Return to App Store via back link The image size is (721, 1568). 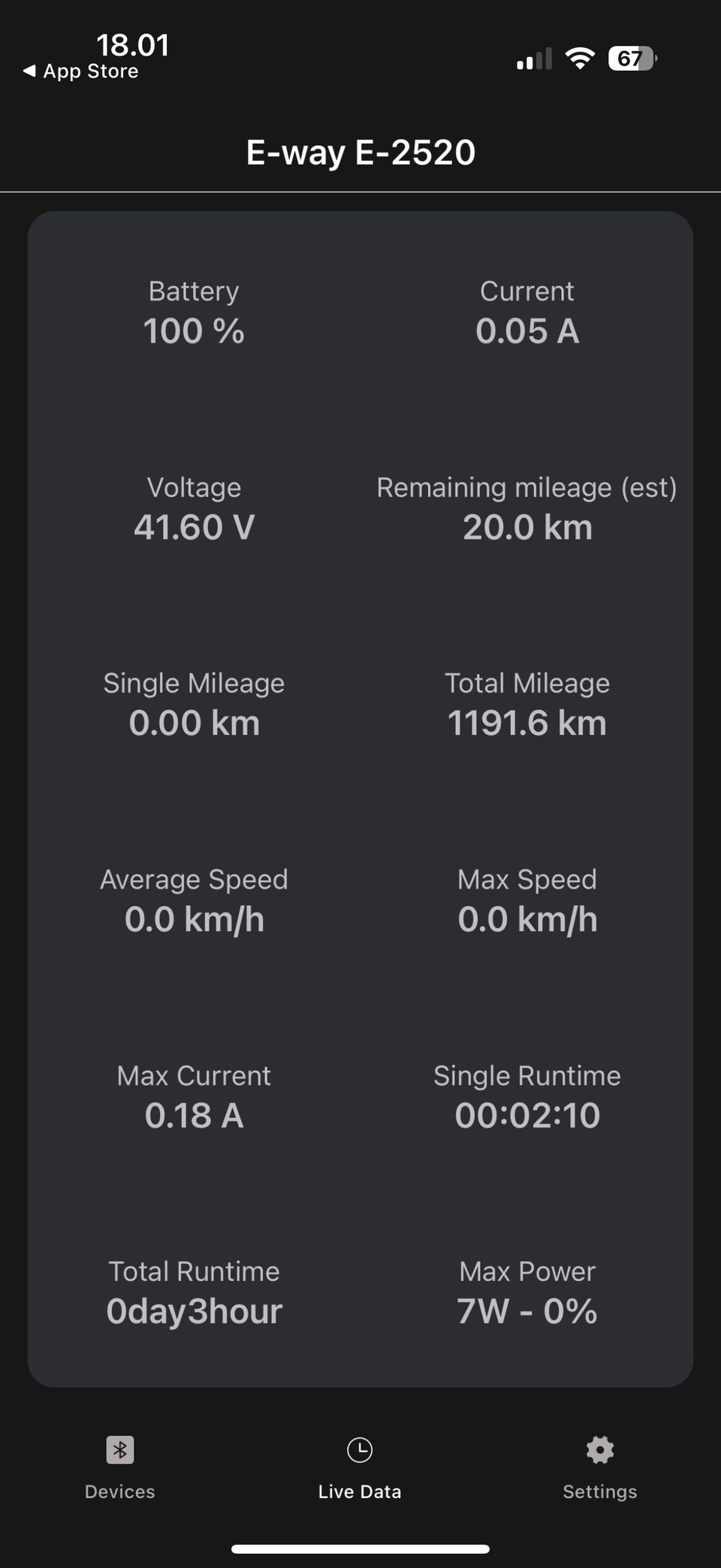81,71
